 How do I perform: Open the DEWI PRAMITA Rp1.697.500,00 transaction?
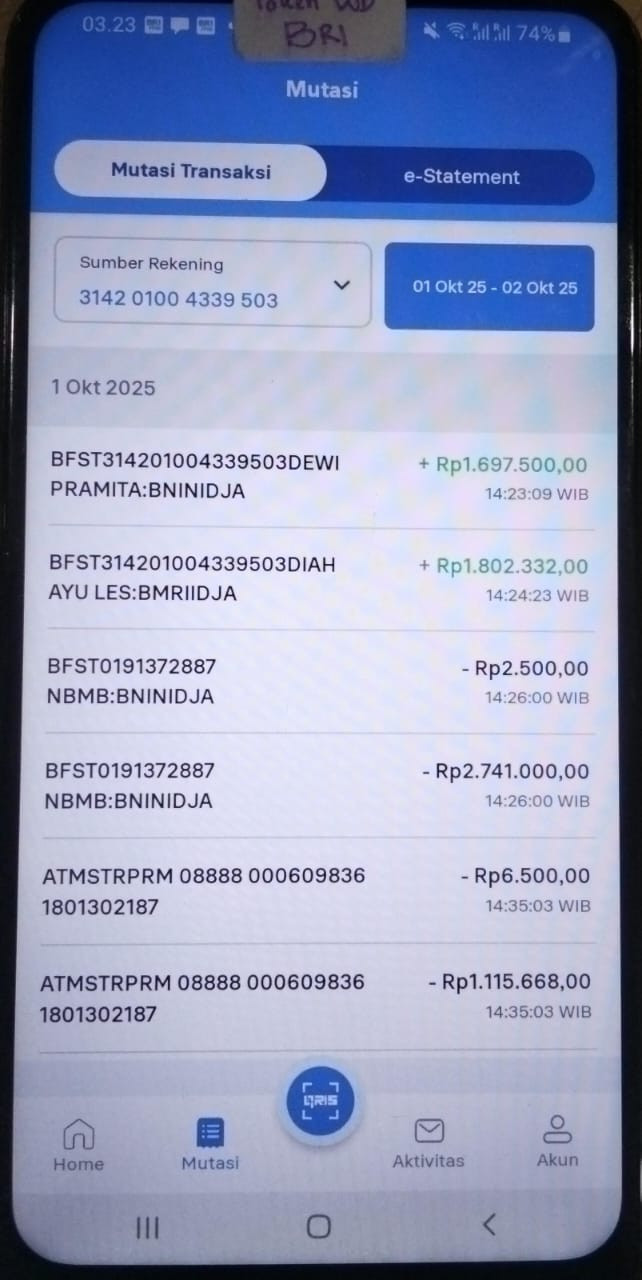[320, 478]
